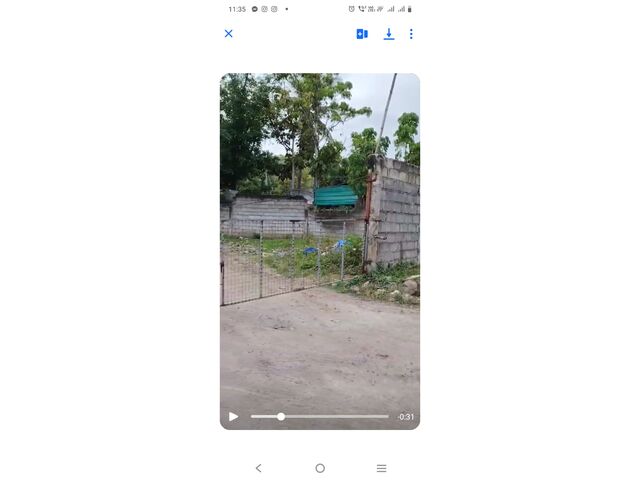The image size is (640, 480).
Task: Open the three-dot overflow menu
Action: (411, 34)
